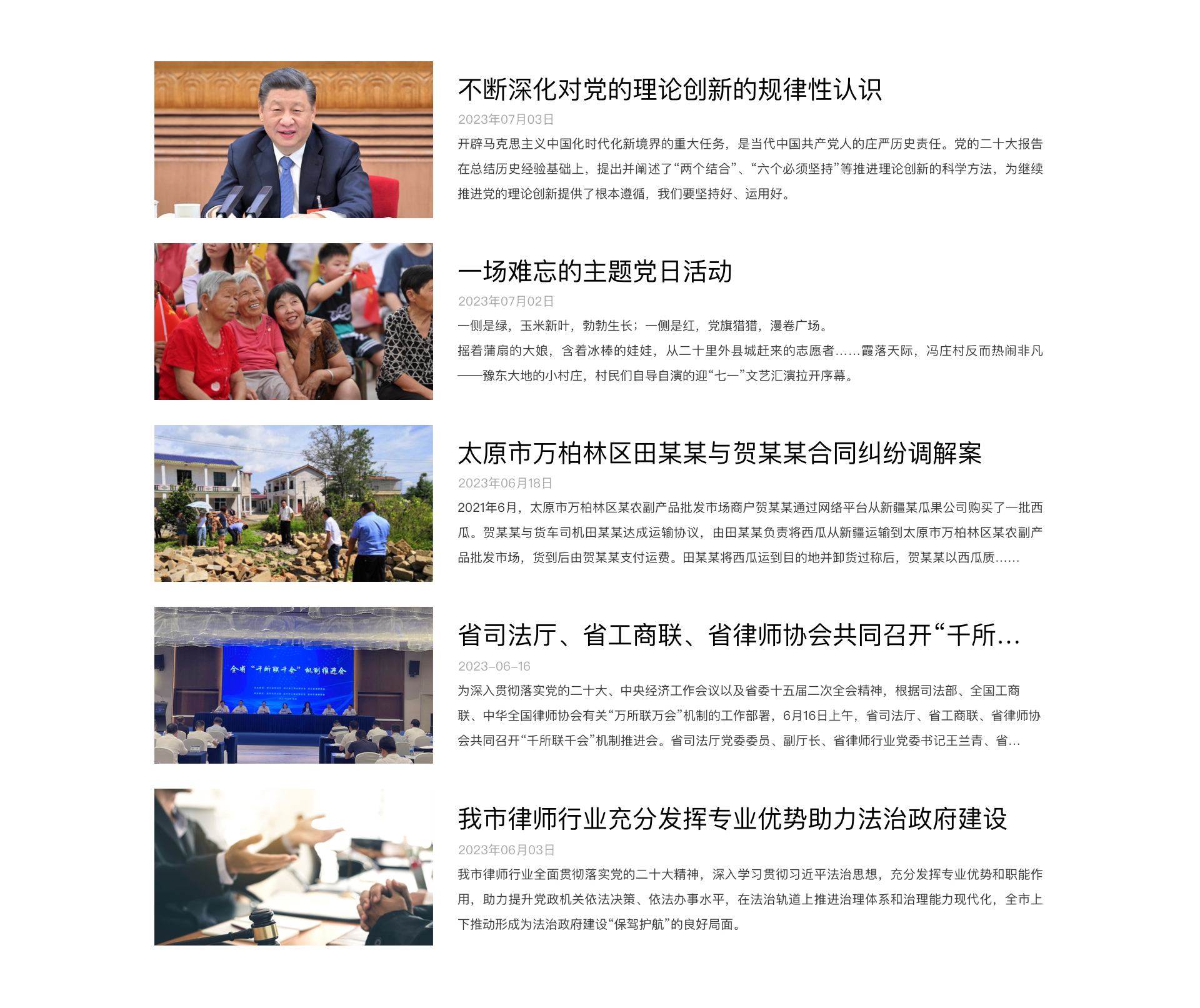Open 太原市万柏林区田某某与贺某某合同纠纷调解案

point(719,454)
